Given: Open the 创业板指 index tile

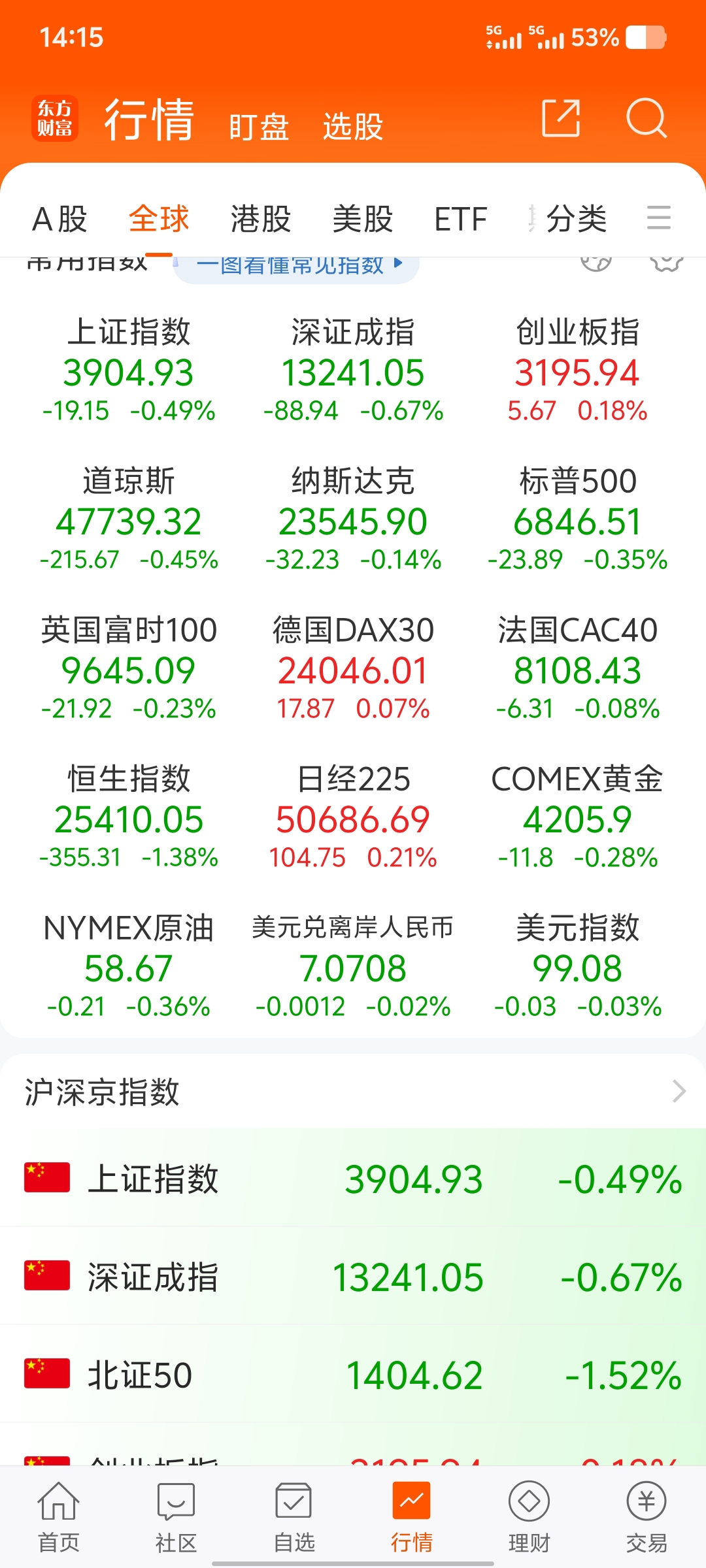Looking at the screenshot, I should point(577,370).
